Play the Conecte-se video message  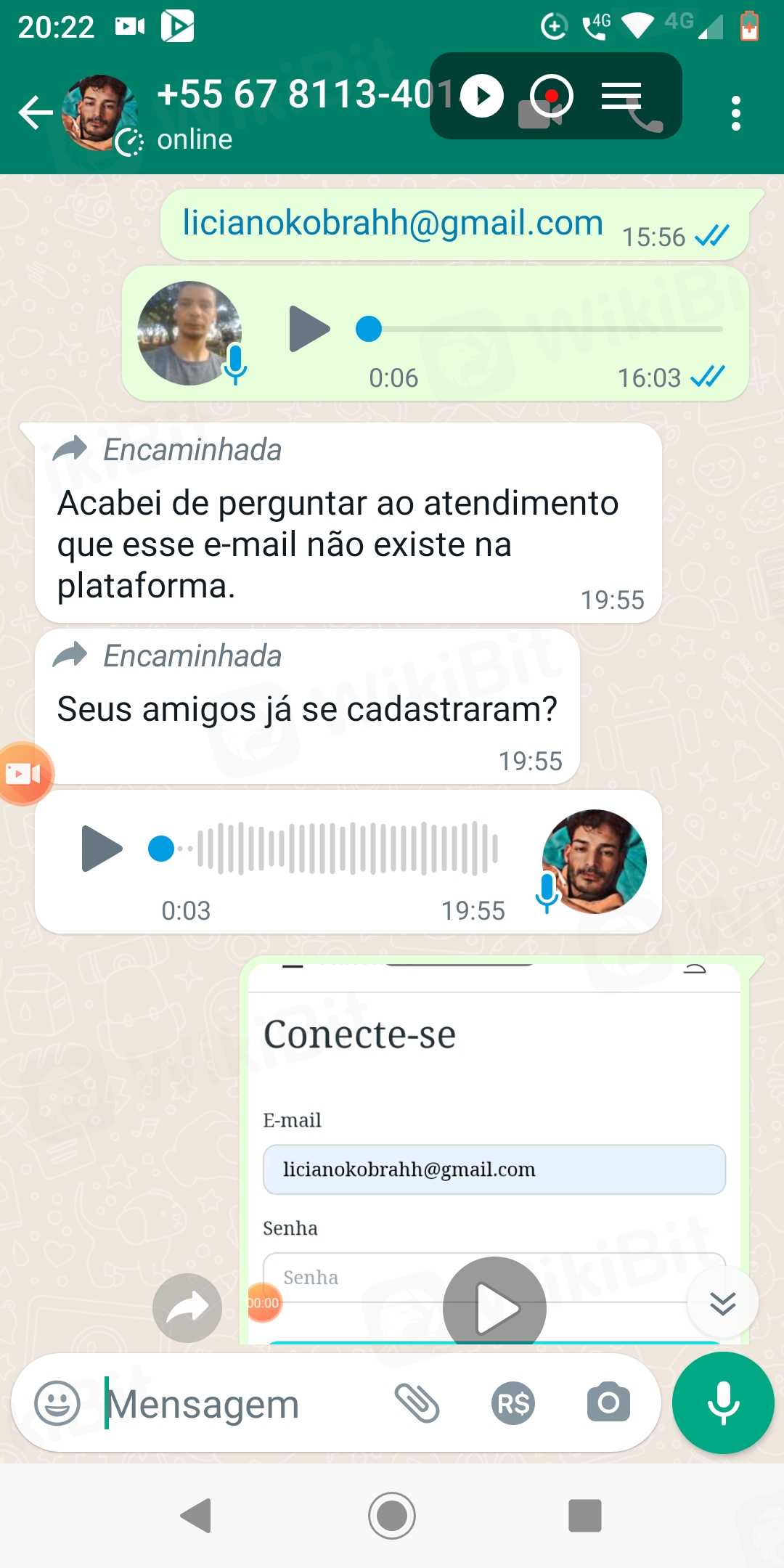pyautogui.click(x=494, y=1308)
